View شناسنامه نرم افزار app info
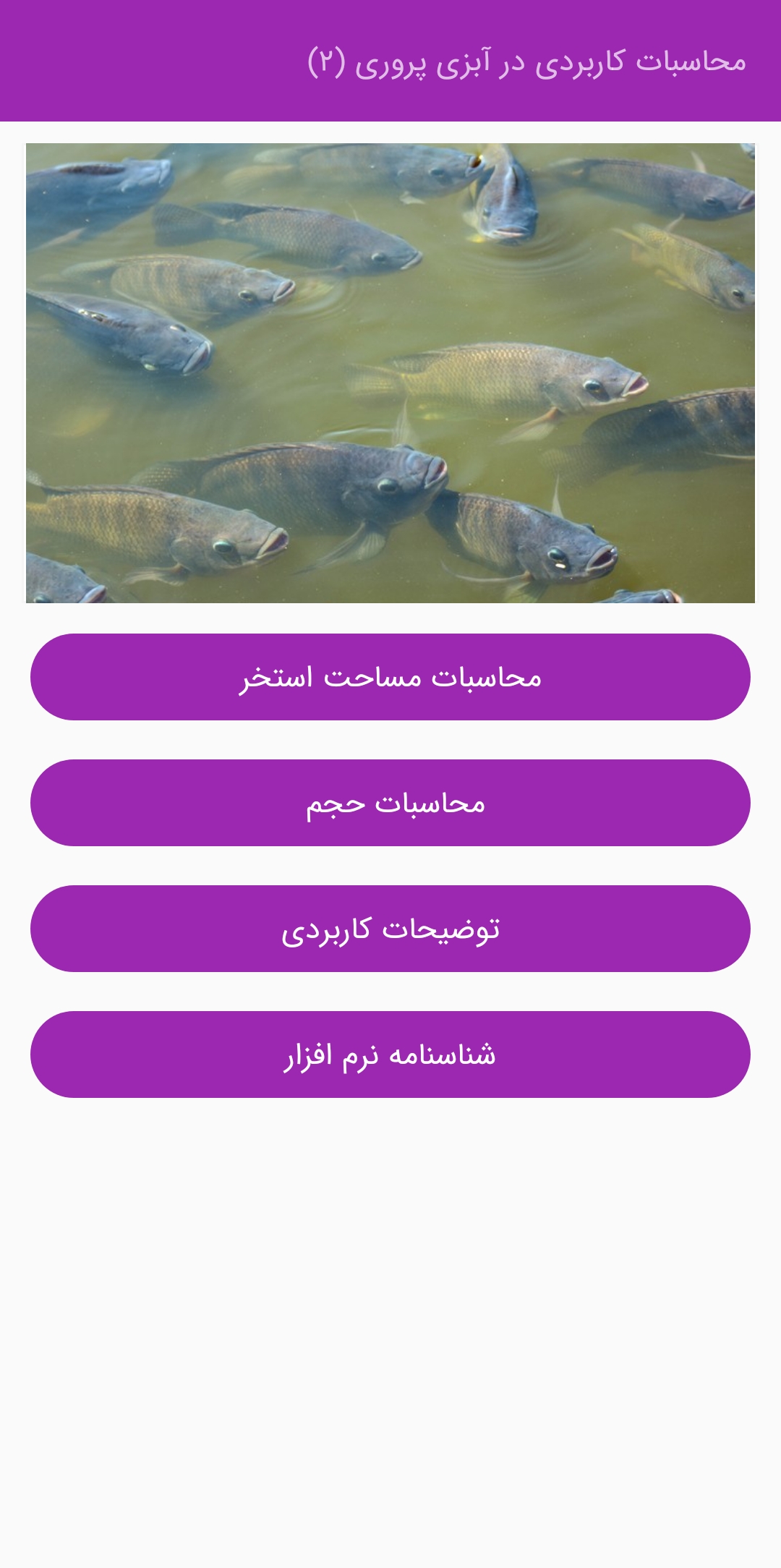The width and height of the screenshot is (781, 1568). (x=390, y=1054)
